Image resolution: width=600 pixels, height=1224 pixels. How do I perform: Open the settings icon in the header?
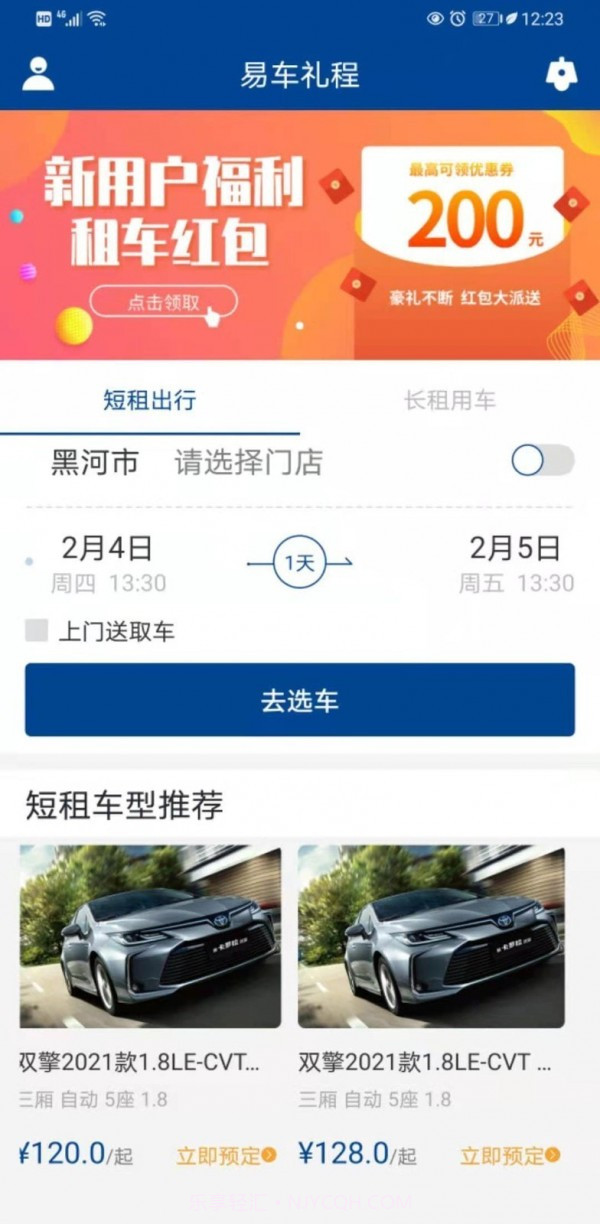(561, 74)
